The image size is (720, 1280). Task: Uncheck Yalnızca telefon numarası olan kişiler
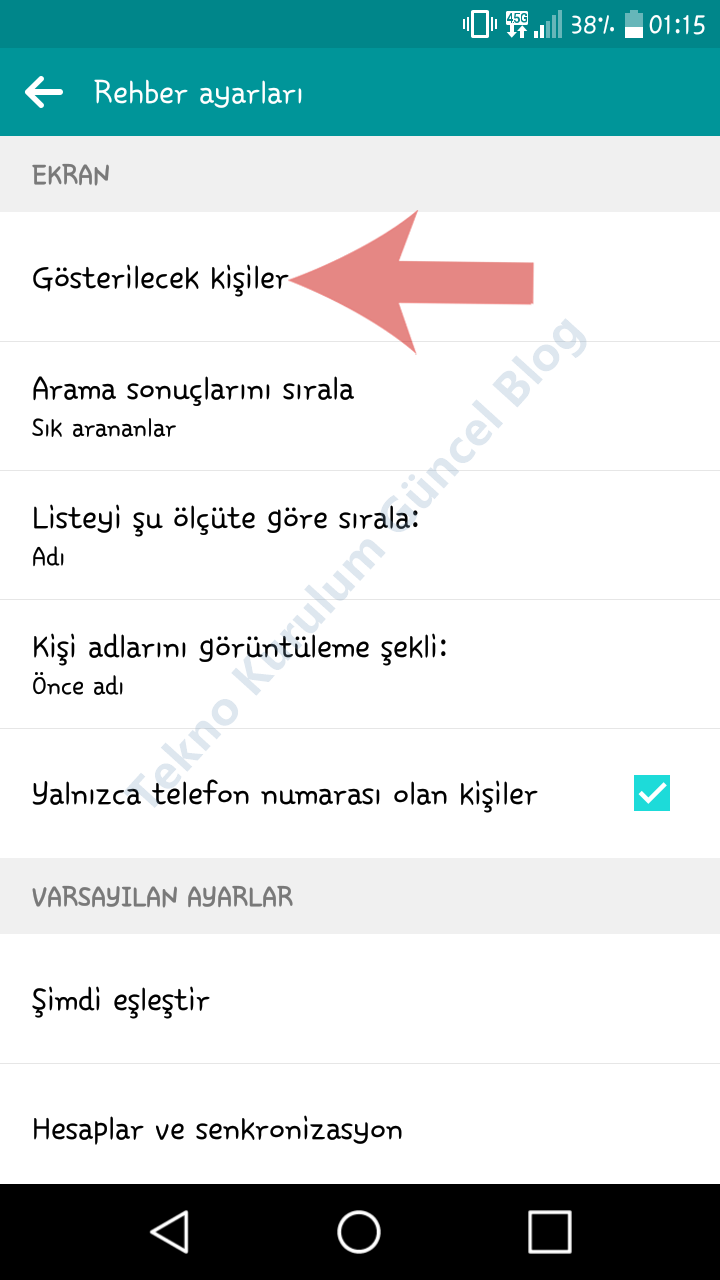click(651, 794)
